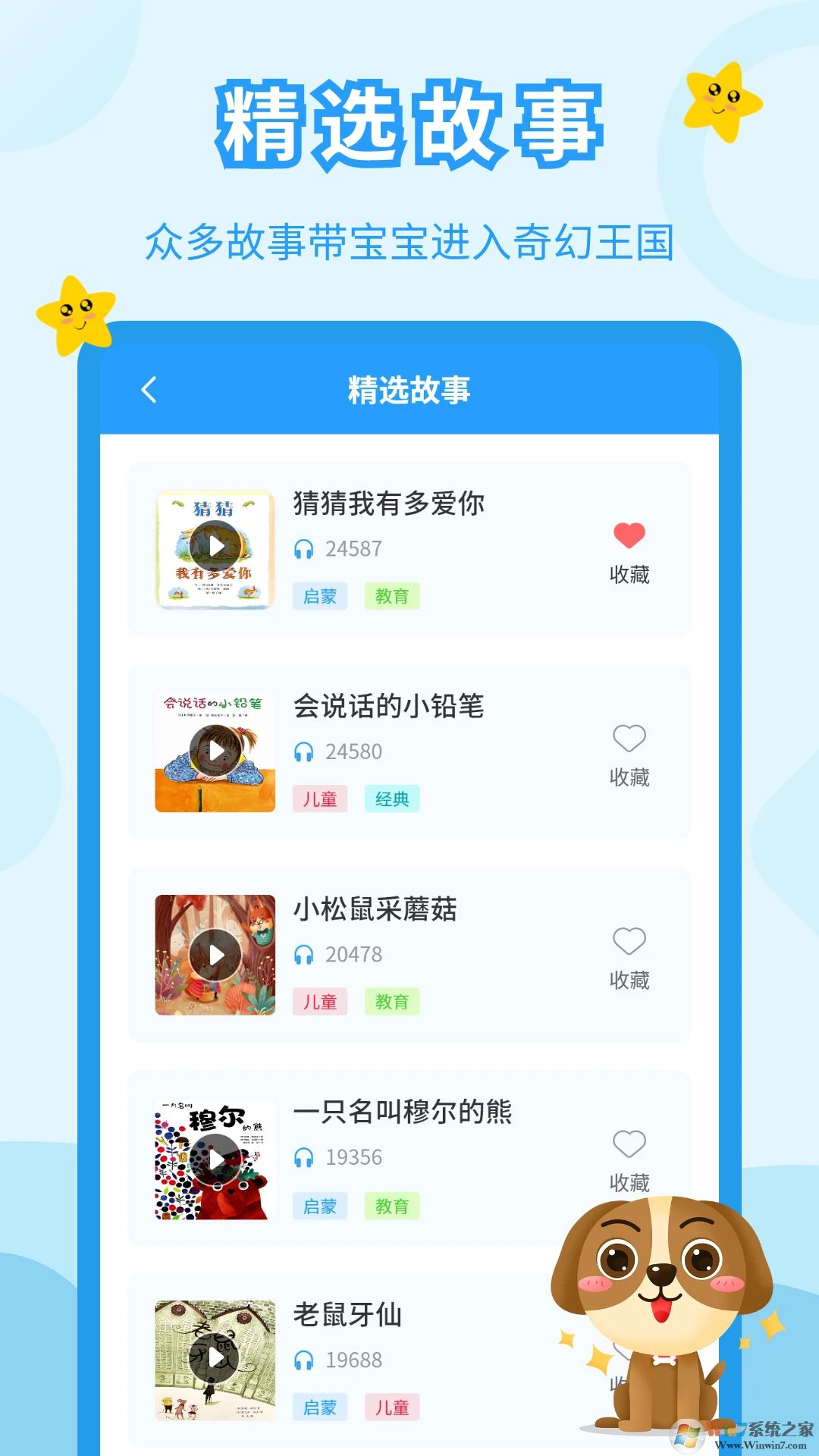Click the 教育 tag on 小松鼠采蘑菇
This screenshot has width=819, height=1456.
391,1002
